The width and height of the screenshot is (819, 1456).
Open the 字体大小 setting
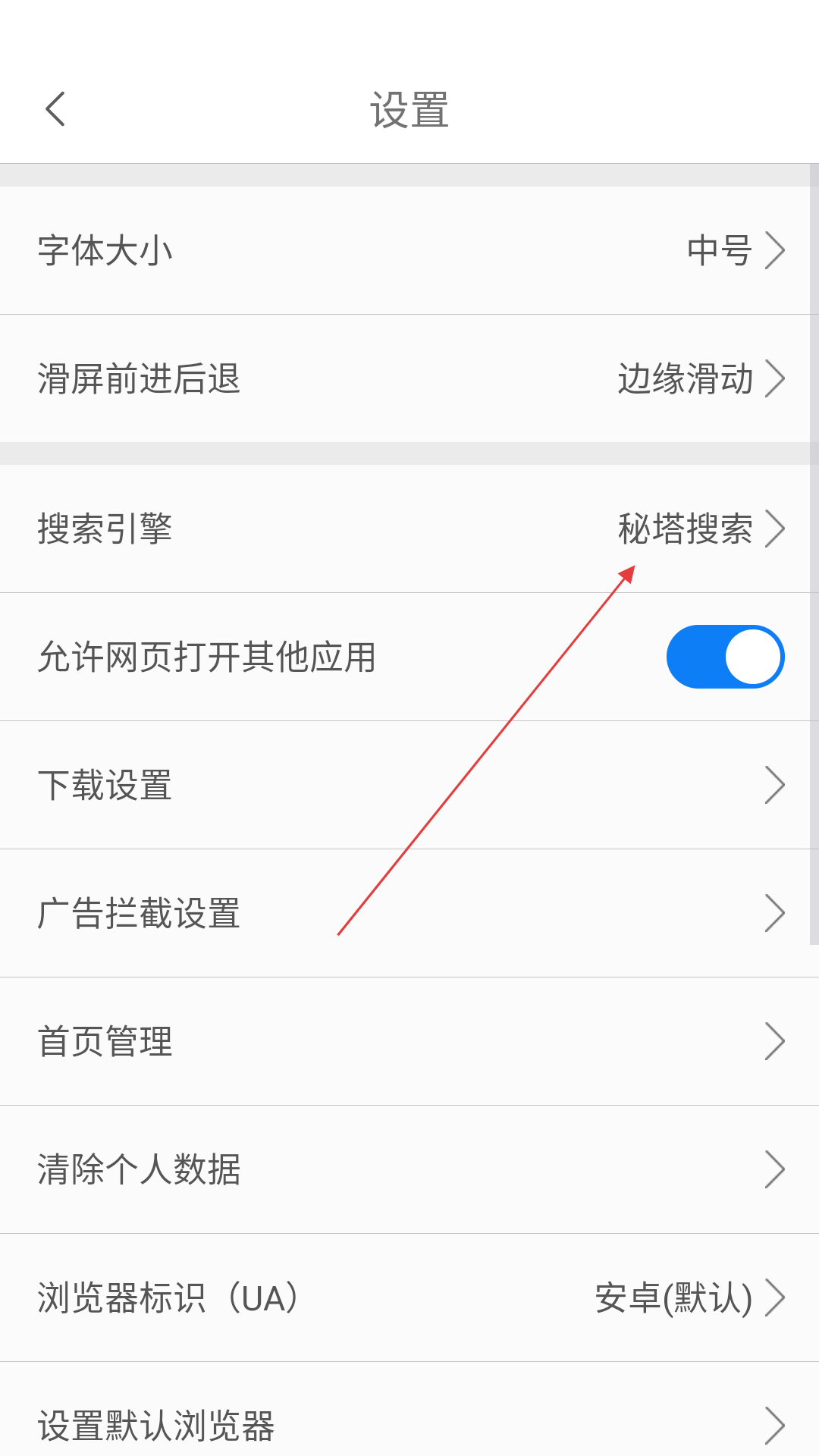409,250
